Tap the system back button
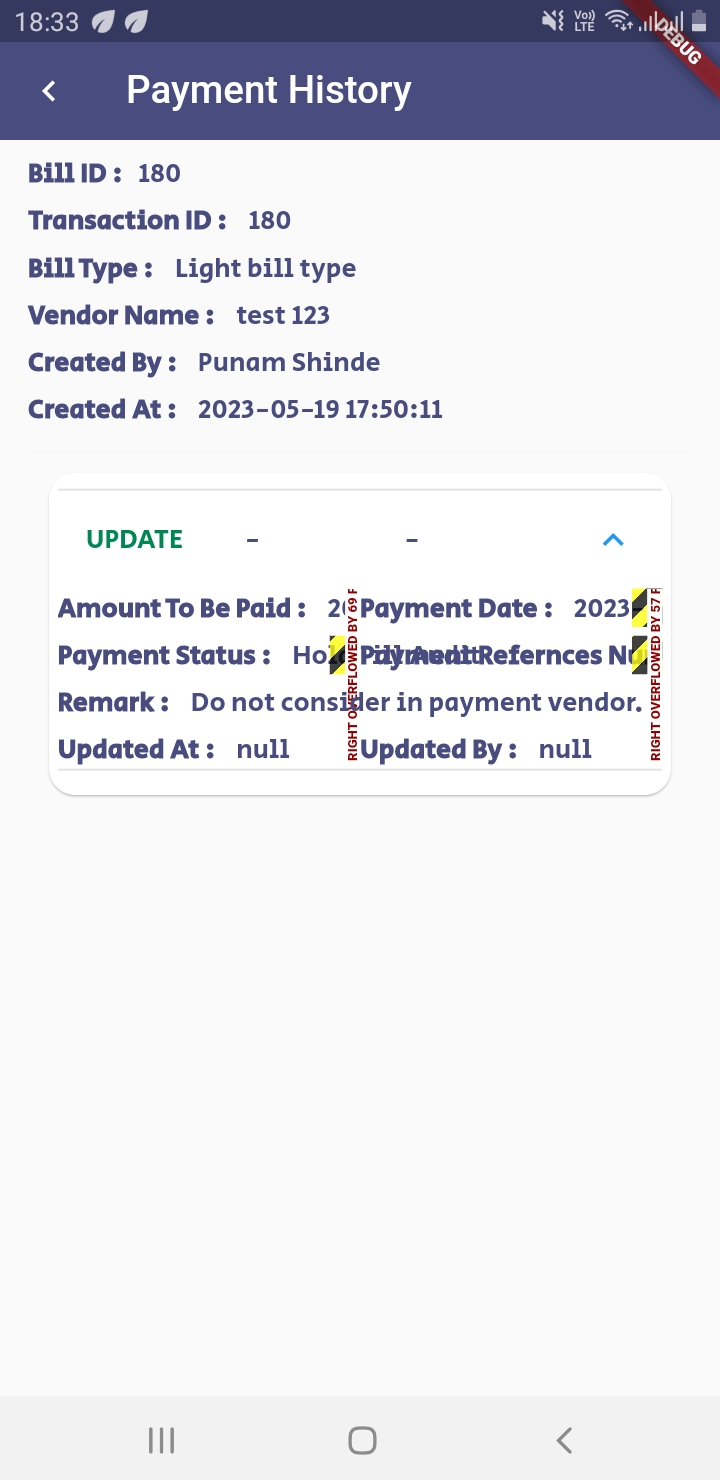 tap(564, 1440)
